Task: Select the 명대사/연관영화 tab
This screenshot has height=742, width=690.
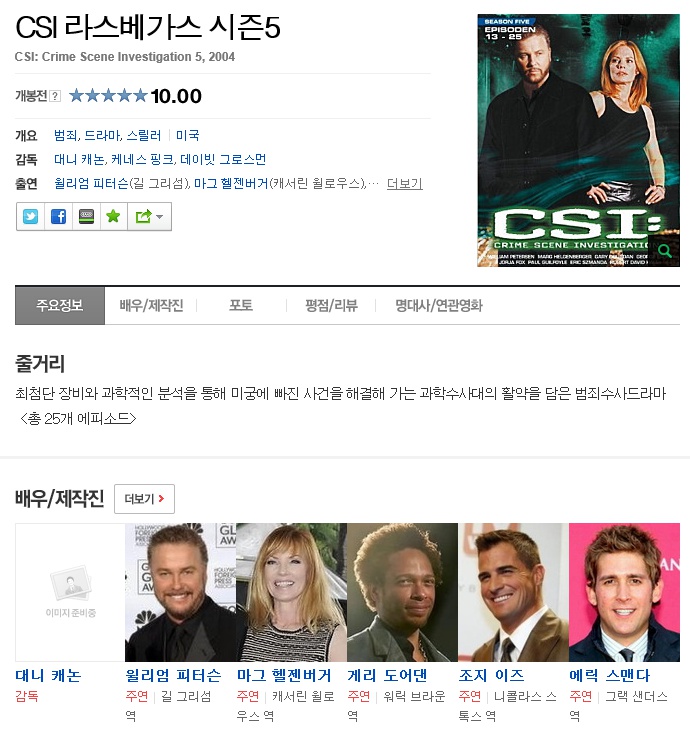Action: 439,306
